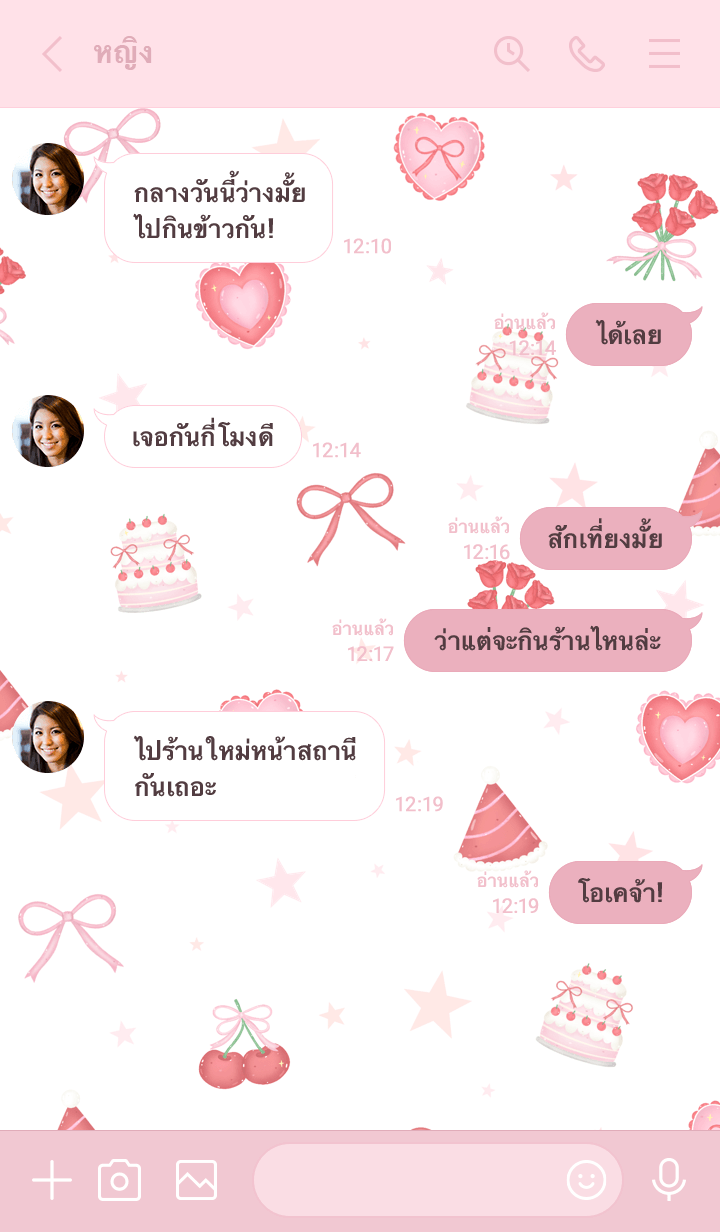Open the chat menu
This screenshot has height=1232, width=720.
[664, 54]
